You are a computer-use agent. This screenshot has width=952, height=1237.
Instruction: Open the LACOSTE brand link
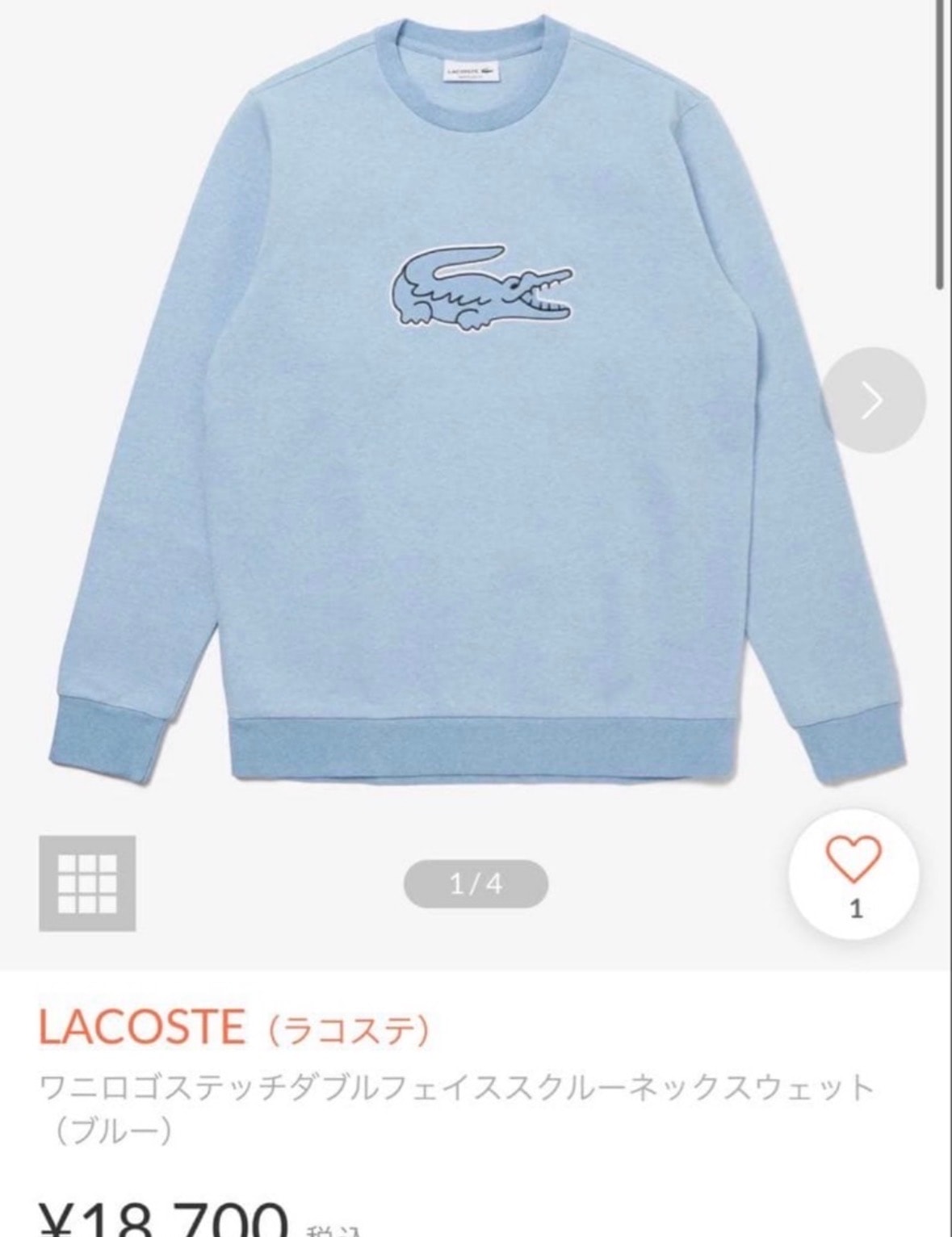click(142, 1028)
